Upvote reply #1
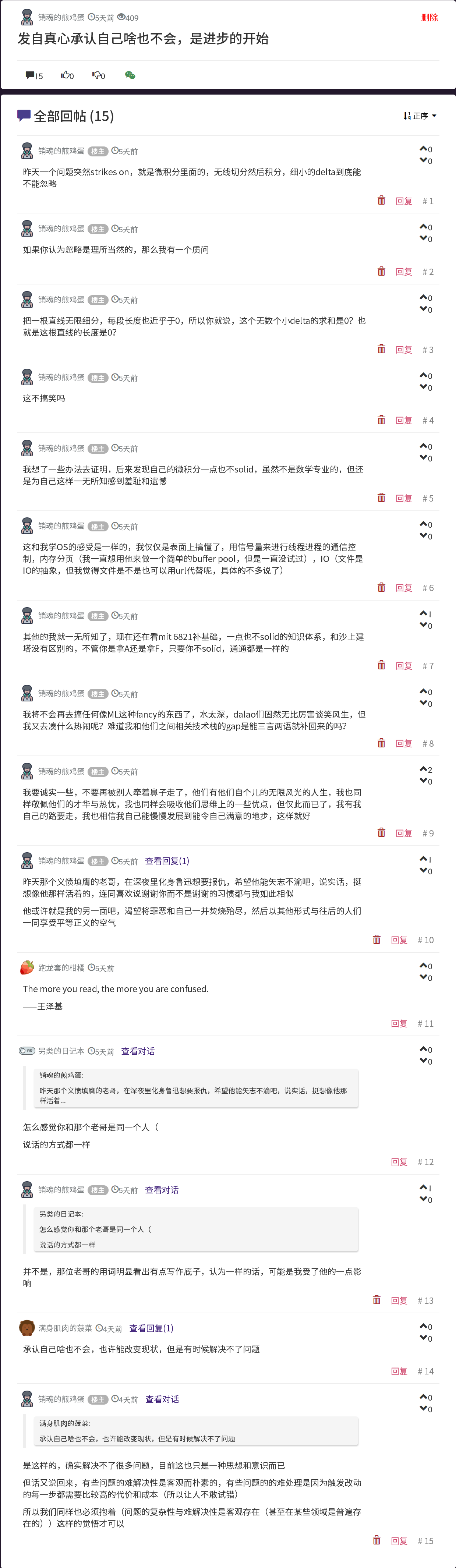 423,149
